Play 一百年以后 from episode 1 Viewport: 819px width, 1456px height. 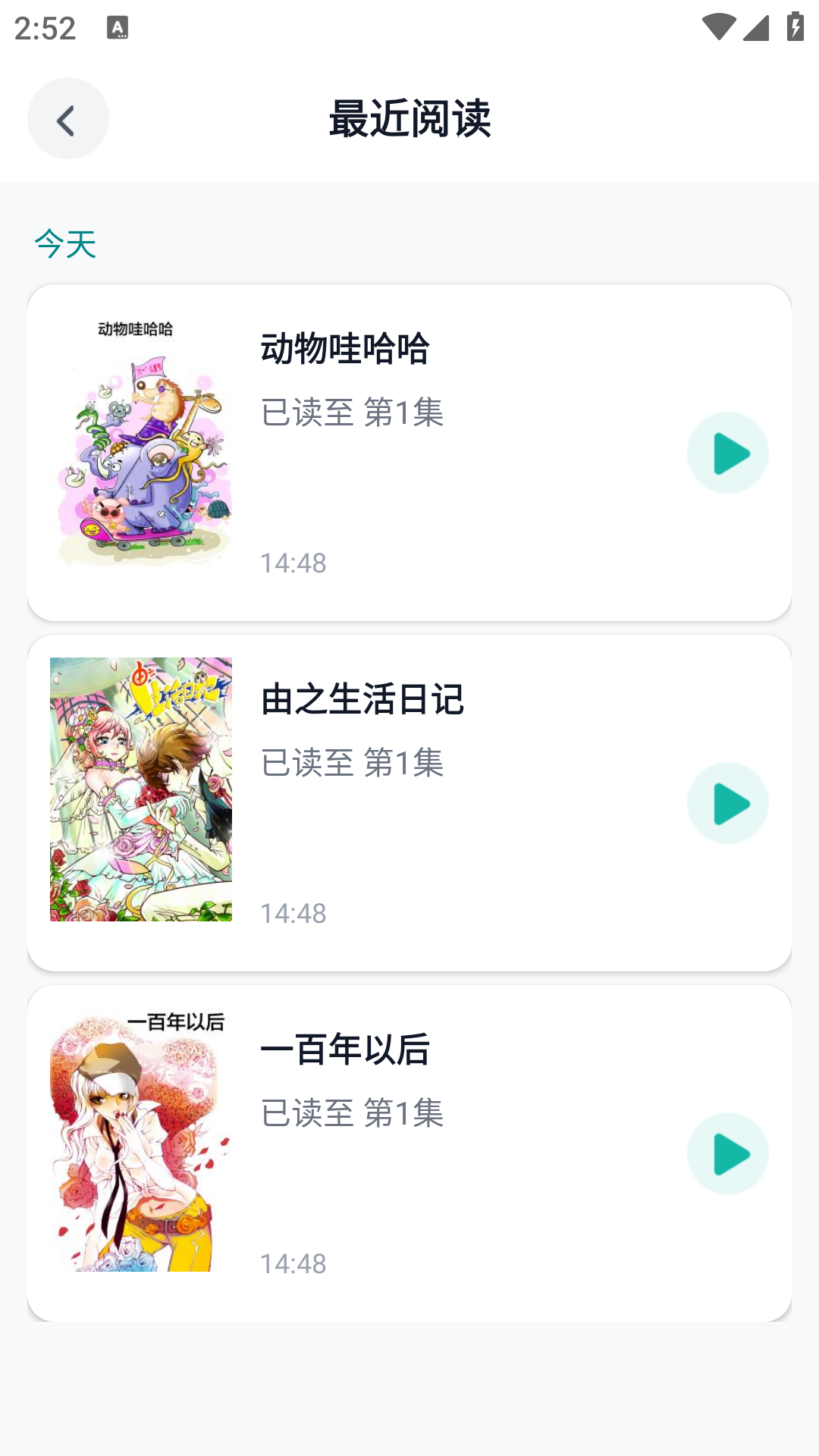pyautogui.click(x=727, y=1153)
